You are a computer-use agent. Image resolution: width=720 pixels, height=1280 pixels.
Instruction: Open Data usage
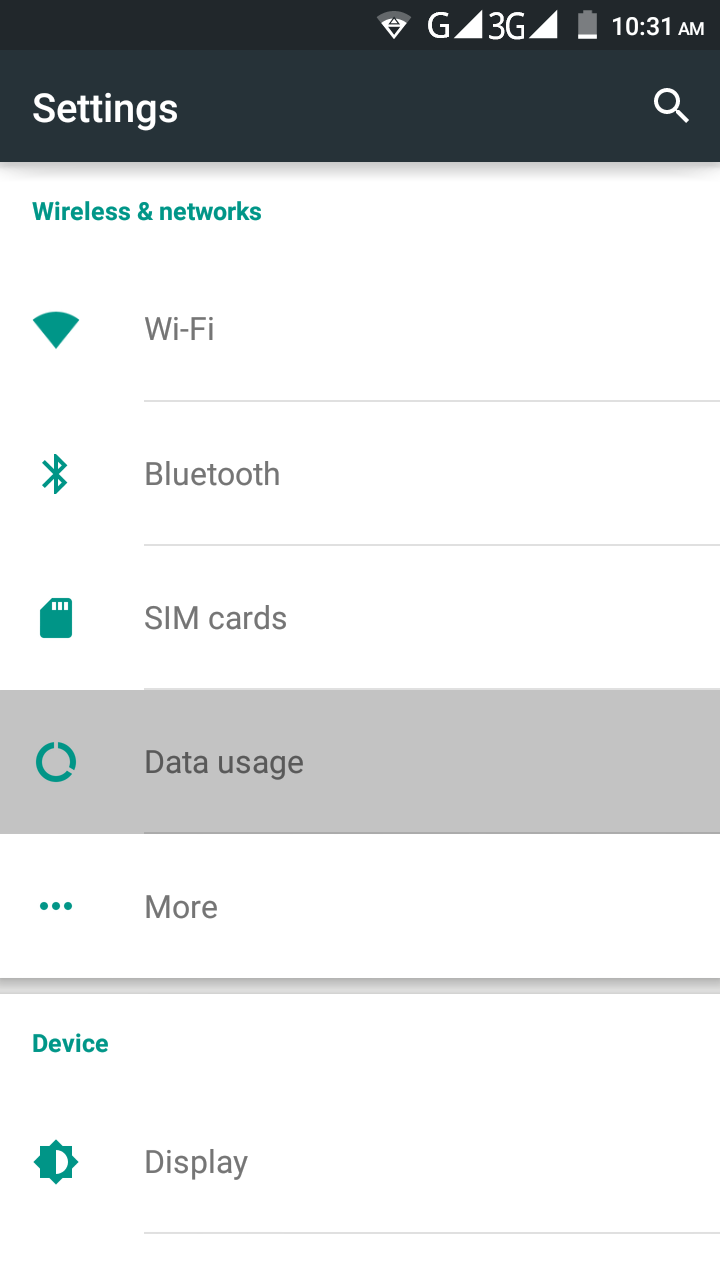(x=360, y=762)
